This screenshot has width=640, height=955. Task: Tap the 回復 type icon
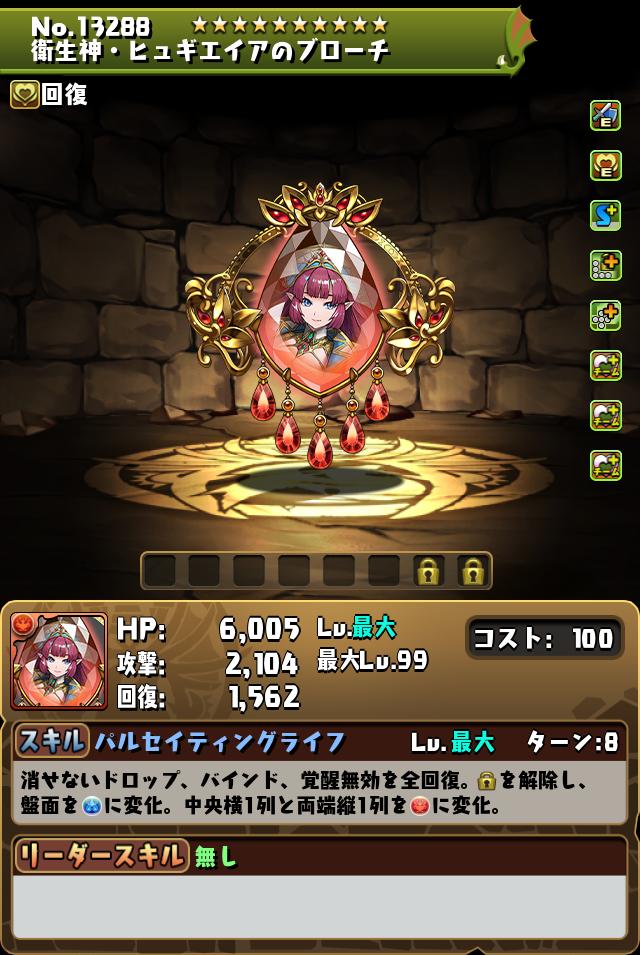(24, 95)
